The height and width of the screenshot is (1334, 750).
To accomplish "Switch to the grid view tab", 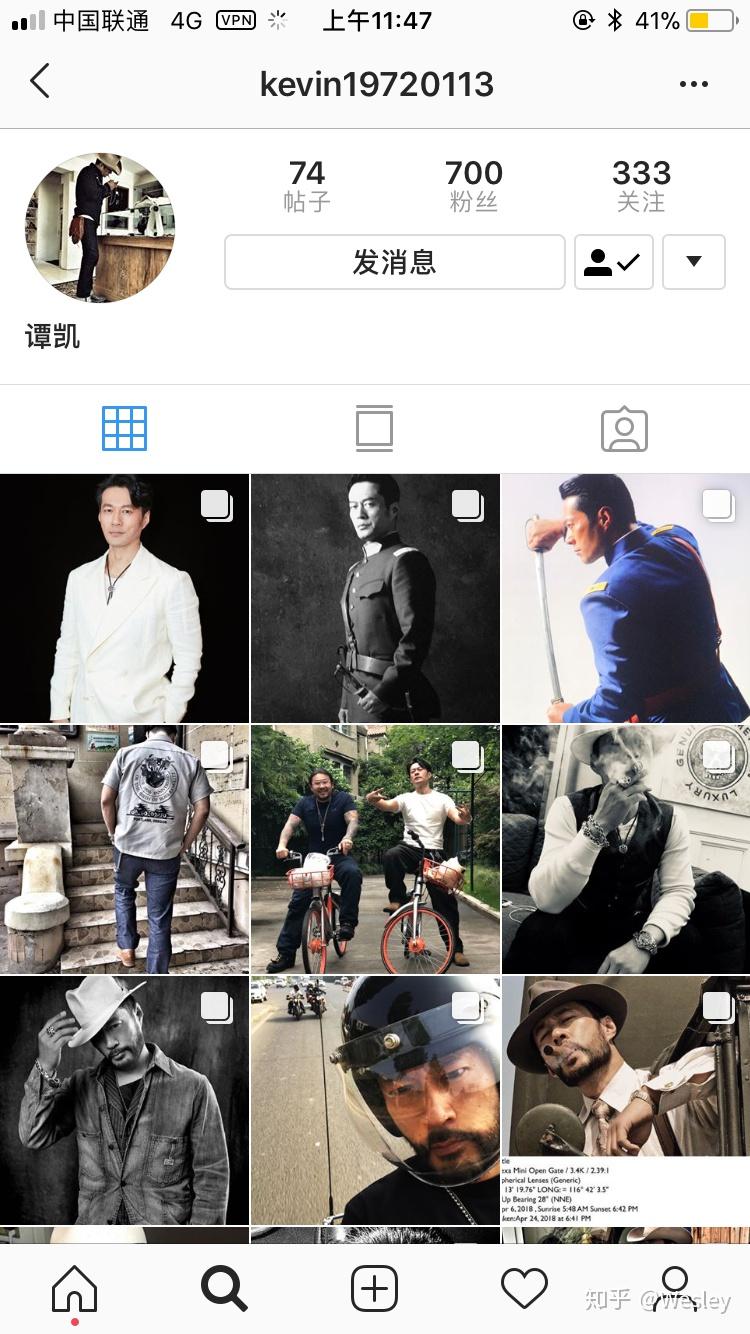I will click(125, 428).
